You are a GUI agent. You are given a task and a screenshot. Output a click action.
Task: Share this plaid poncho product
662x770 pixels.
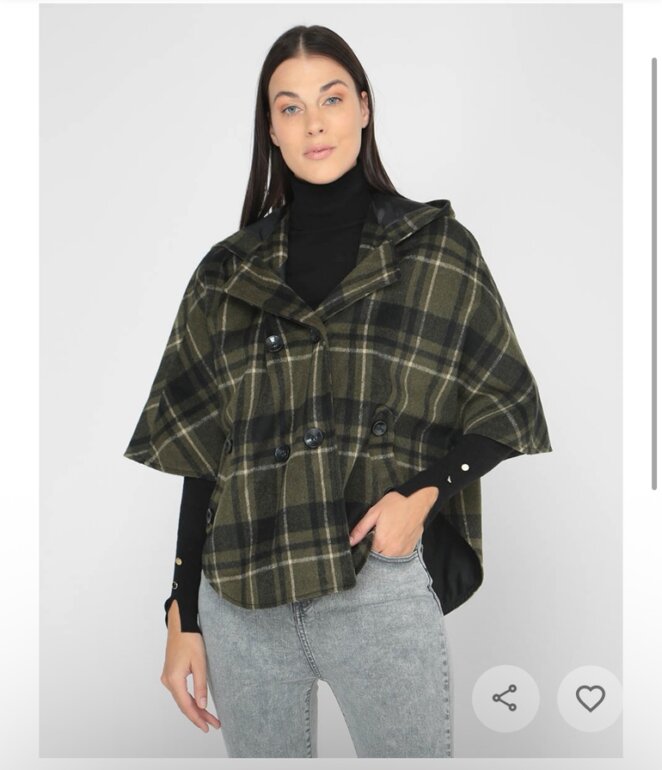[x=505, y=698]
